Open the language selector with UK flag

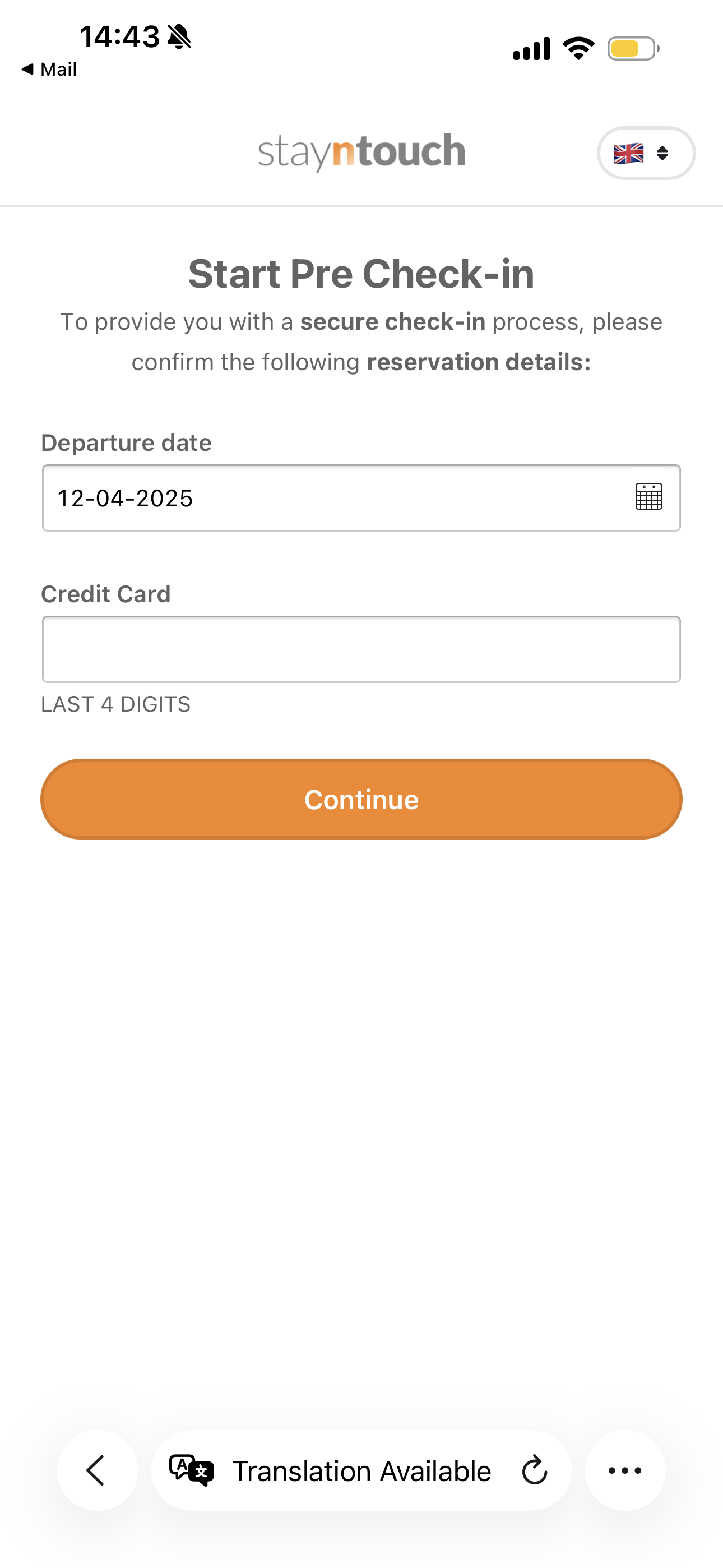point(646,154)
